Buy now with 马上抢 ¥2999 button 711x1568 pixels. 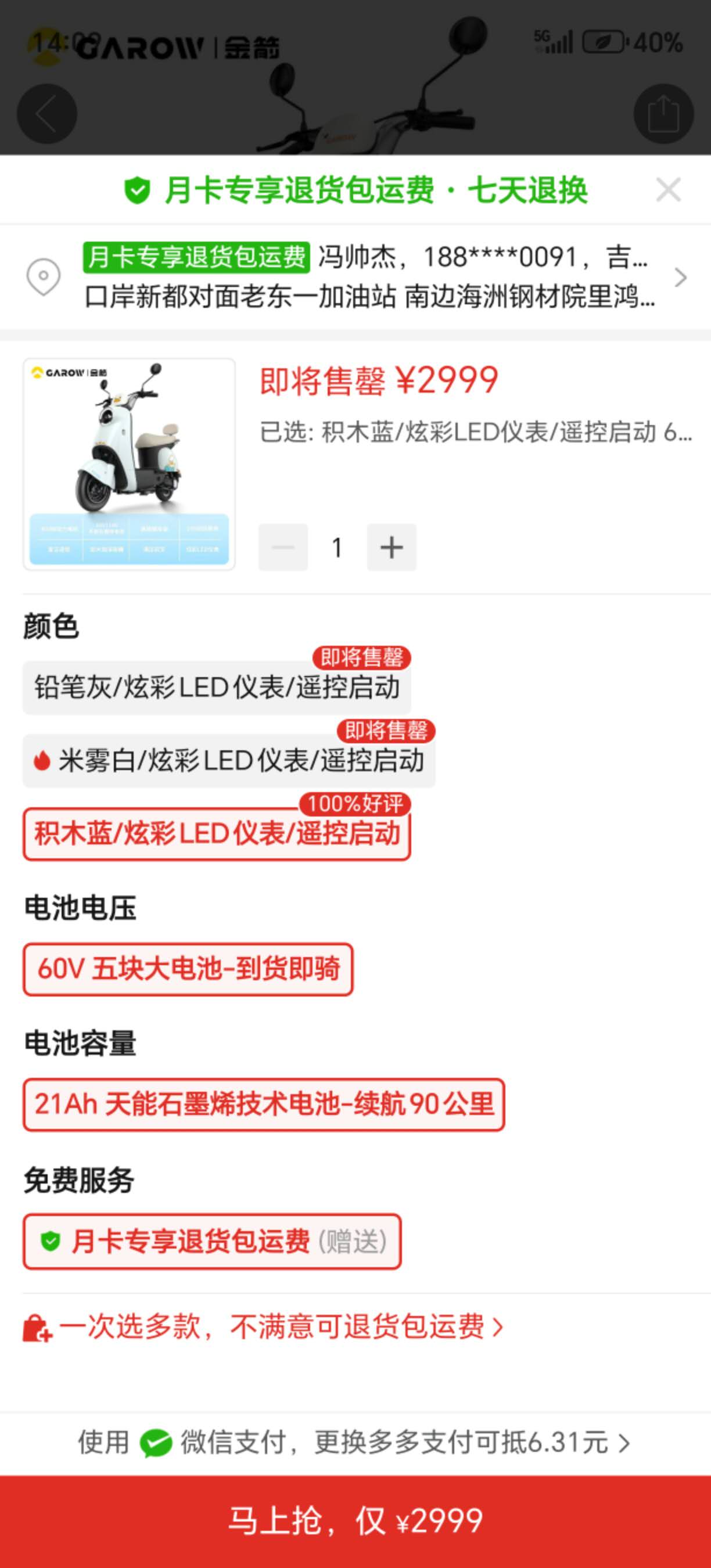pos(355,1520)
